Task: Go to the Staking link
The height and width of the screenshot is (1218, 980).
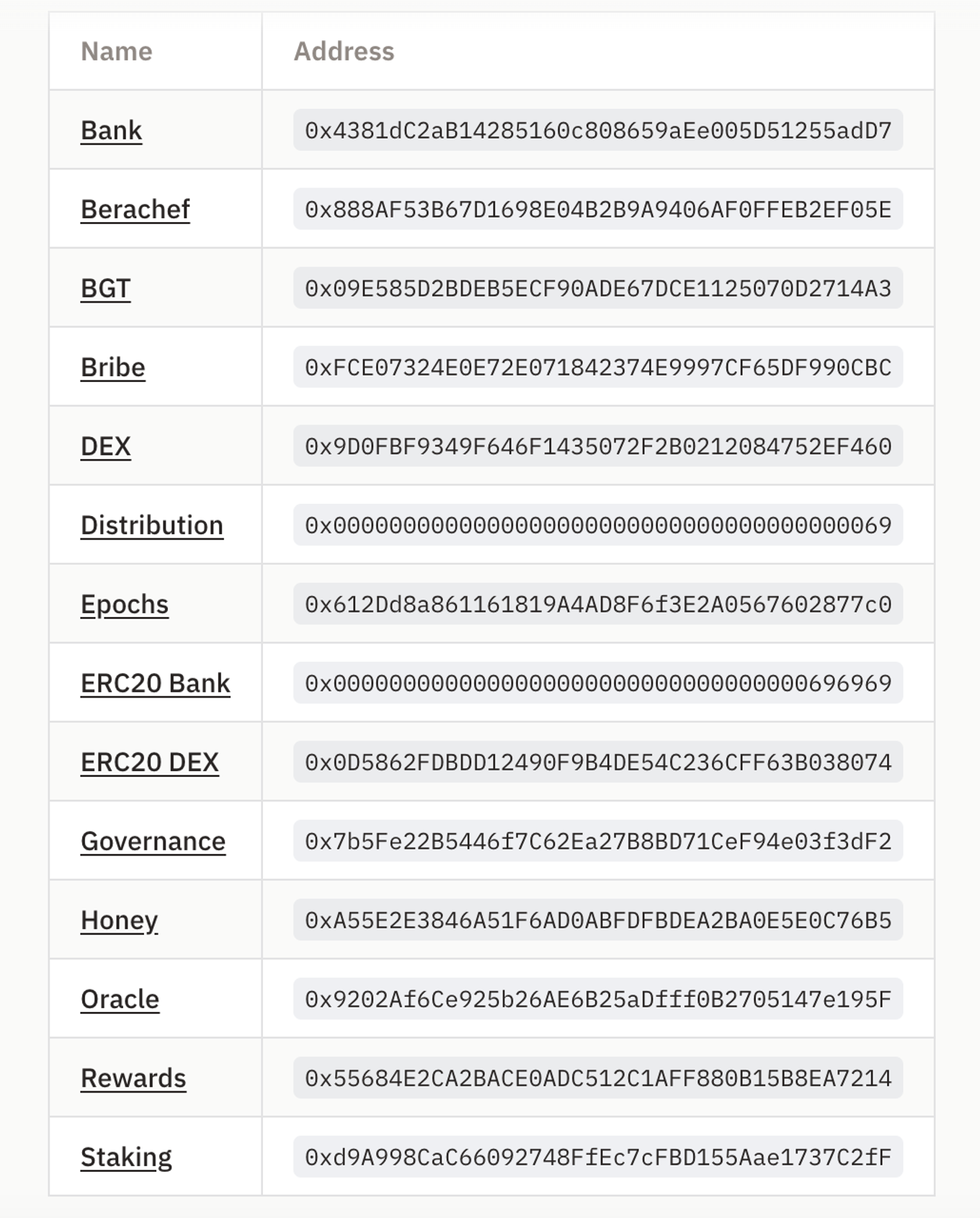Action: [x=126, y=1157]
